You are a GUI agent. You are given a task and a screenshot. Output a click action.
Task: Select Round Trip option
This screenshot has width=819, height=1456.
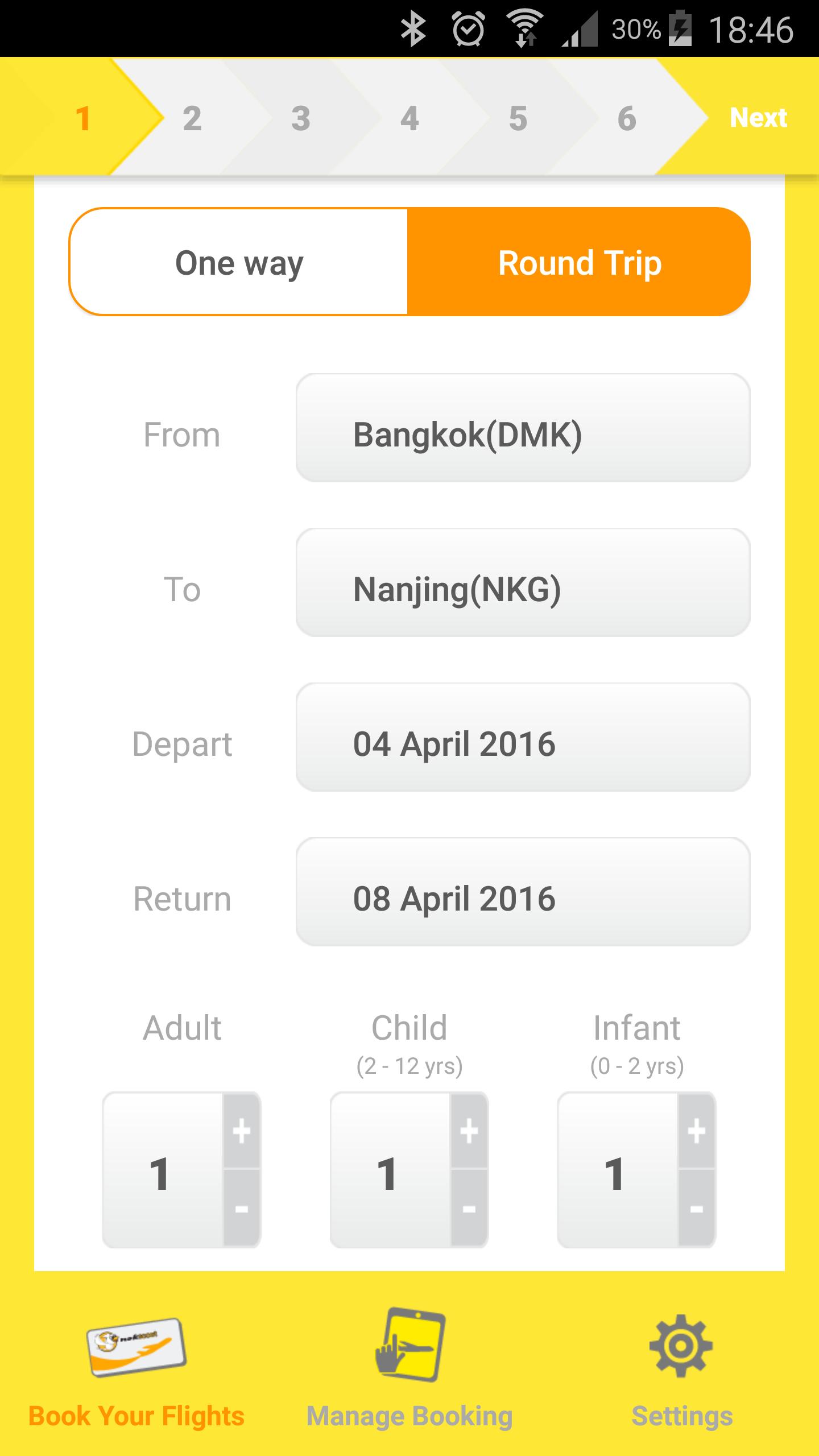tap(579, 262)
